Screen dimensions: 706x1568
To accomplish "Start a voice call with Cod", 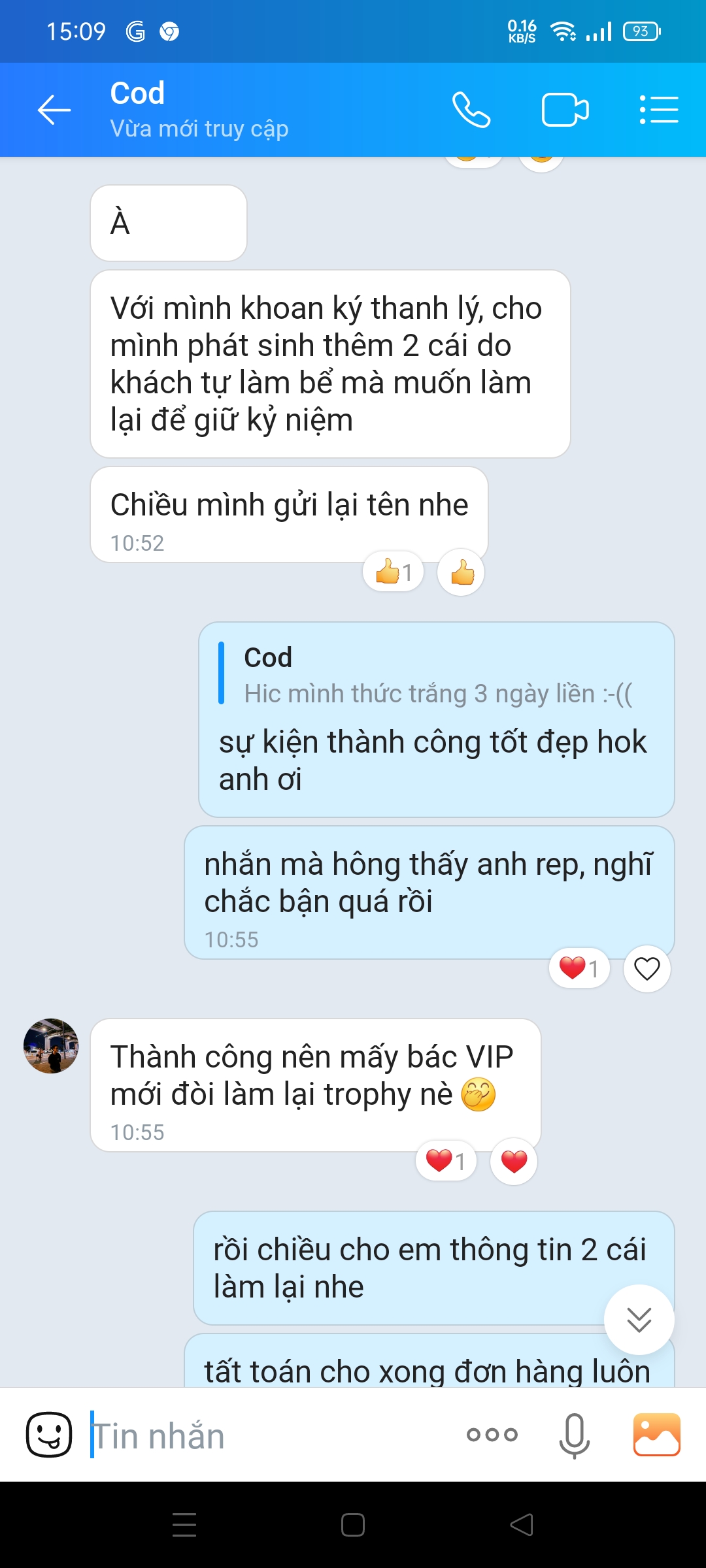I will (471, 110).
